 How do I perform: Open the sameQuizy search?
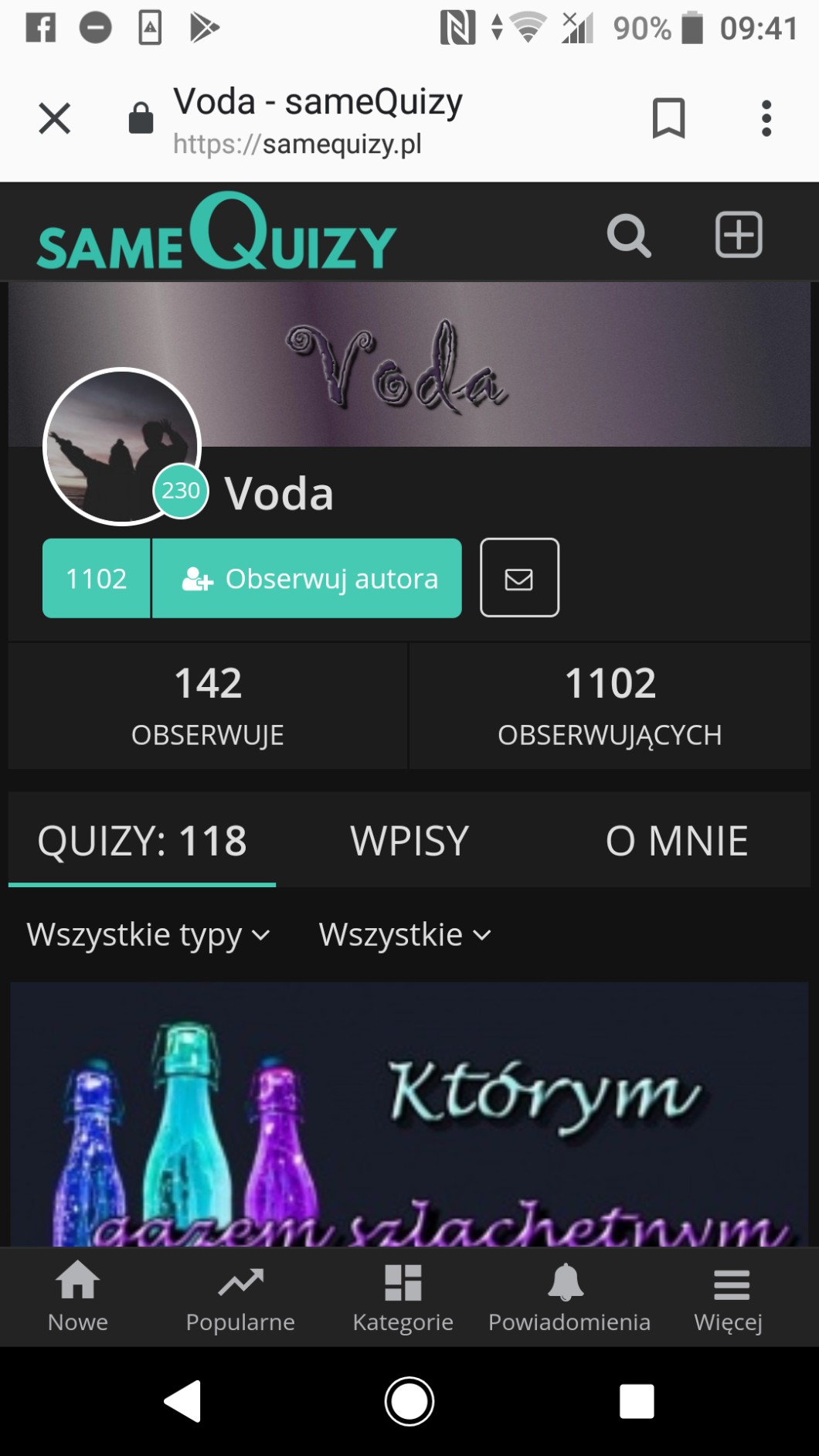[x=628, y=235]
